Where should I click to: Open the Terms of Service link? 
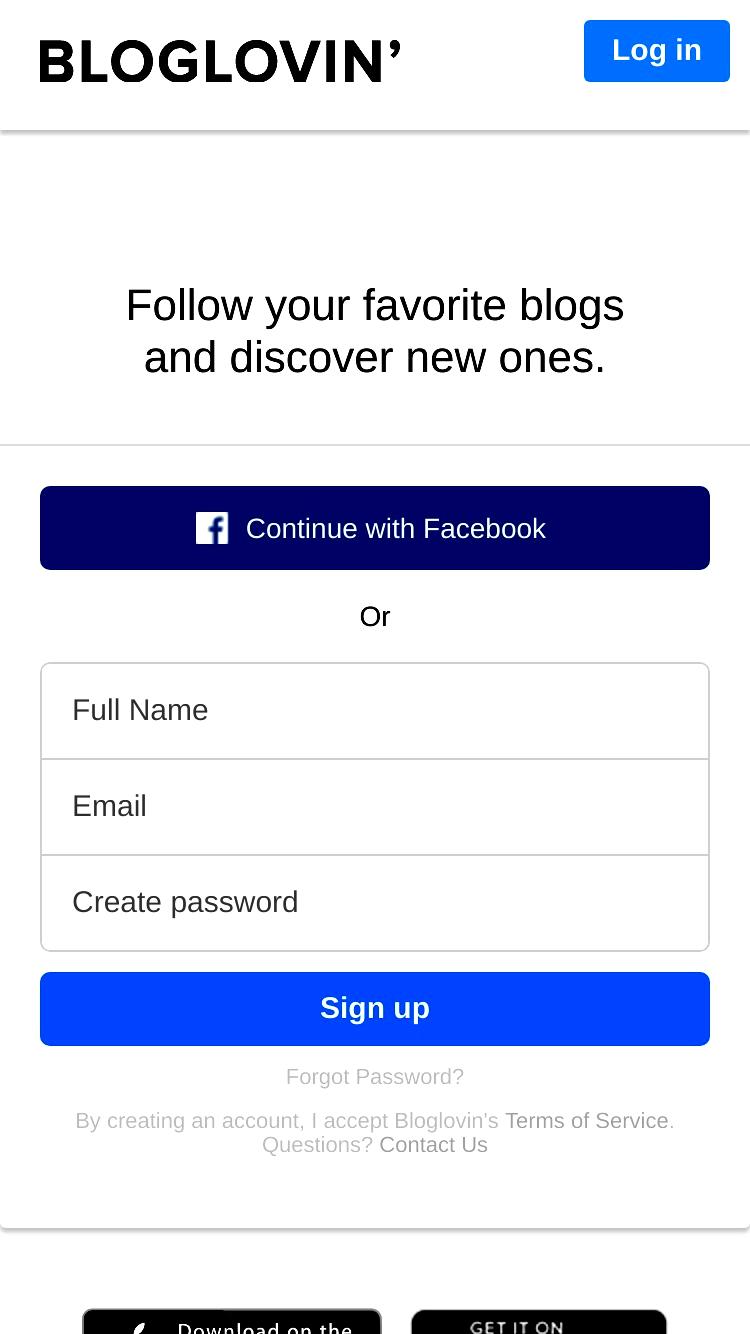pos(587,1121)
